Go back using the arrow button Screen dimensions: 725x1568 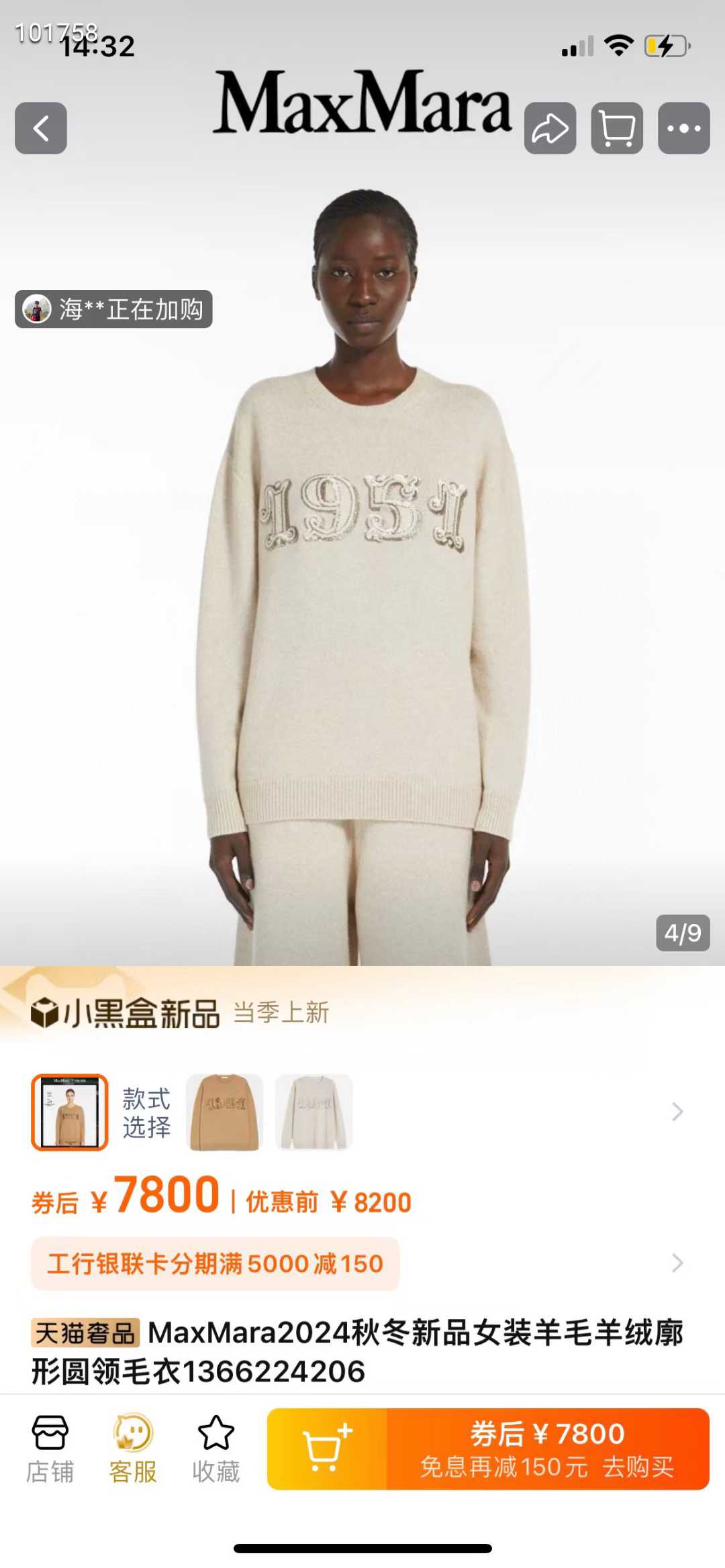[x=41, y=128]
